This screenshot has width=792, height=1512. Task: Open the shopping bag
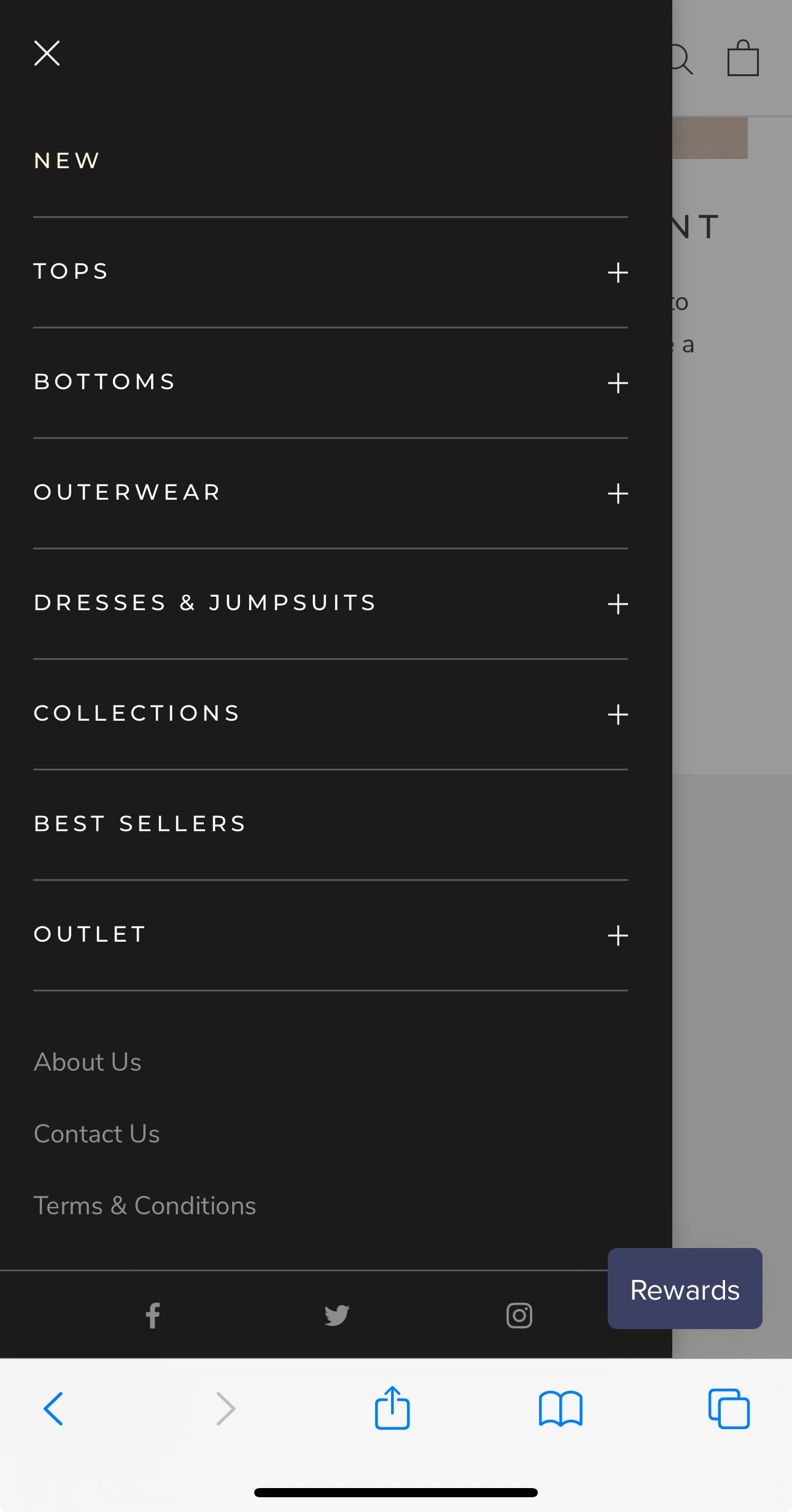tap(743, 59)
